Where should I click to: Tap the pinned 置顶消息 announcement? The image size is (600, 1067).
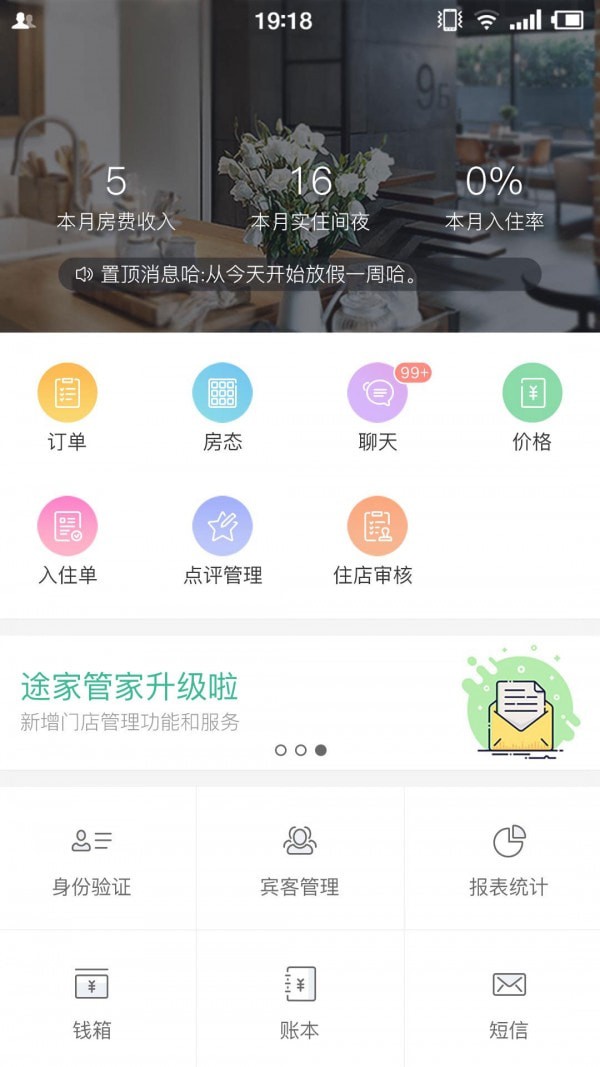click(x=300, y=275)
